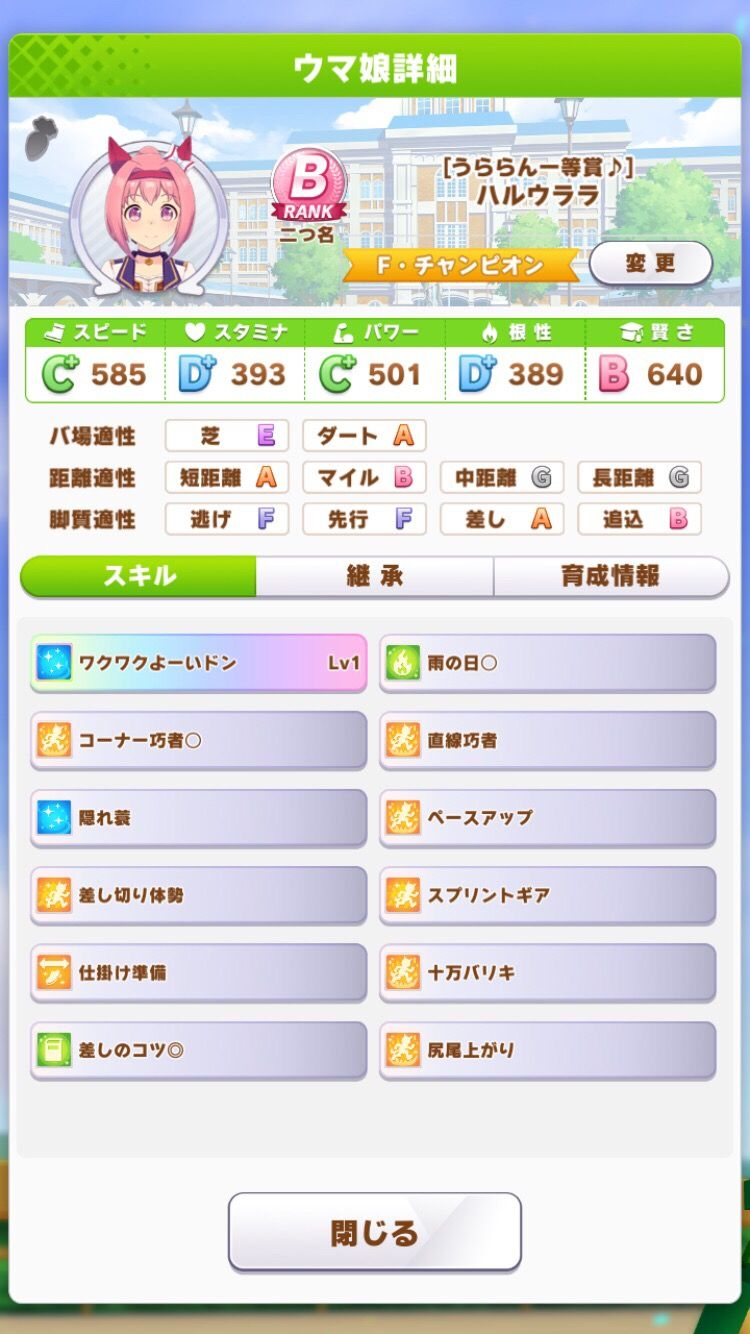Select the 差し切り体勢 skill
750x1334 pixels.
199,895
